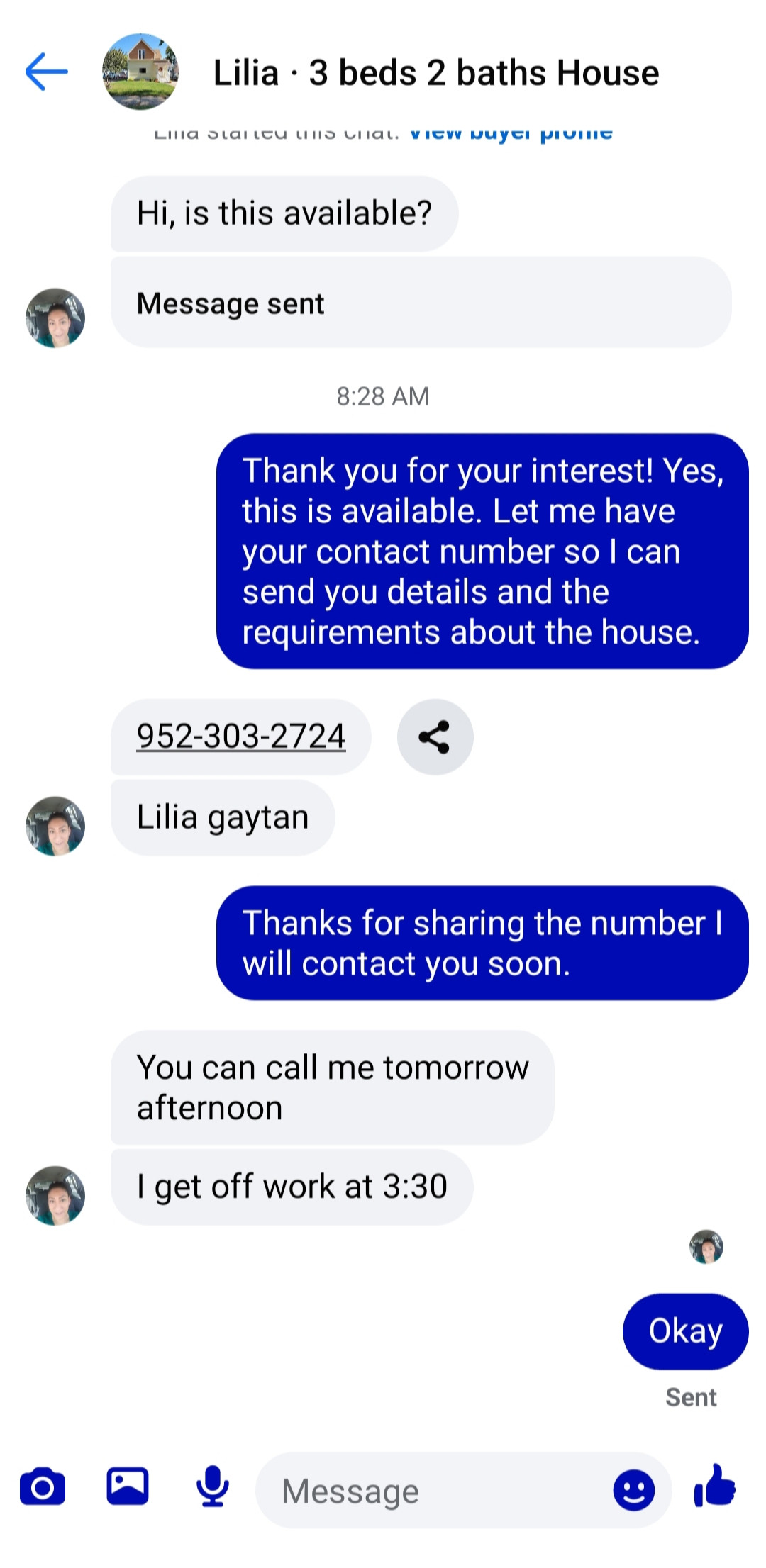The height and width of the screenshot is (1568, 766).
Task: Share the phone number message
Action: point(435,737)
